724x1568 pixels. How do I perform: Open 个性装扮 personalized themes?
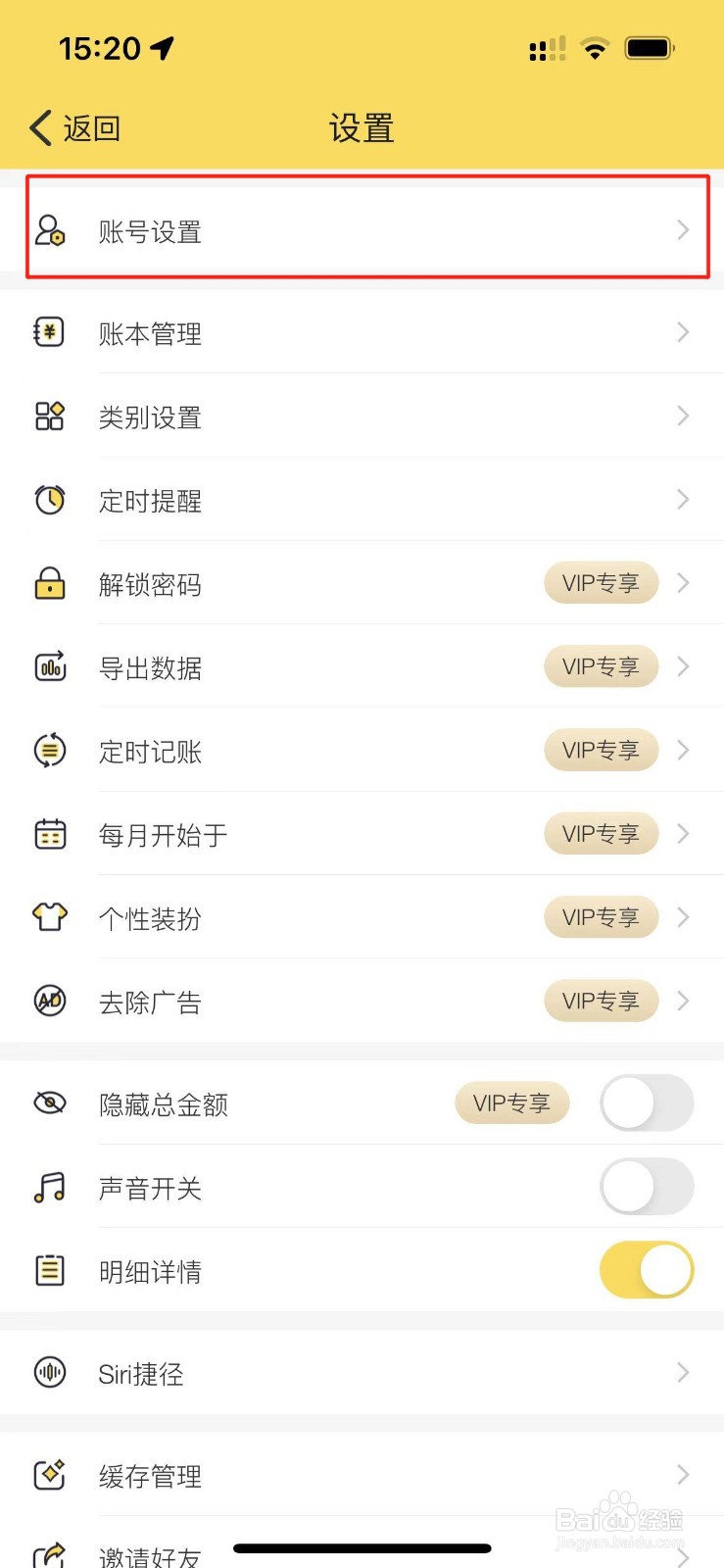coord(362,917)
